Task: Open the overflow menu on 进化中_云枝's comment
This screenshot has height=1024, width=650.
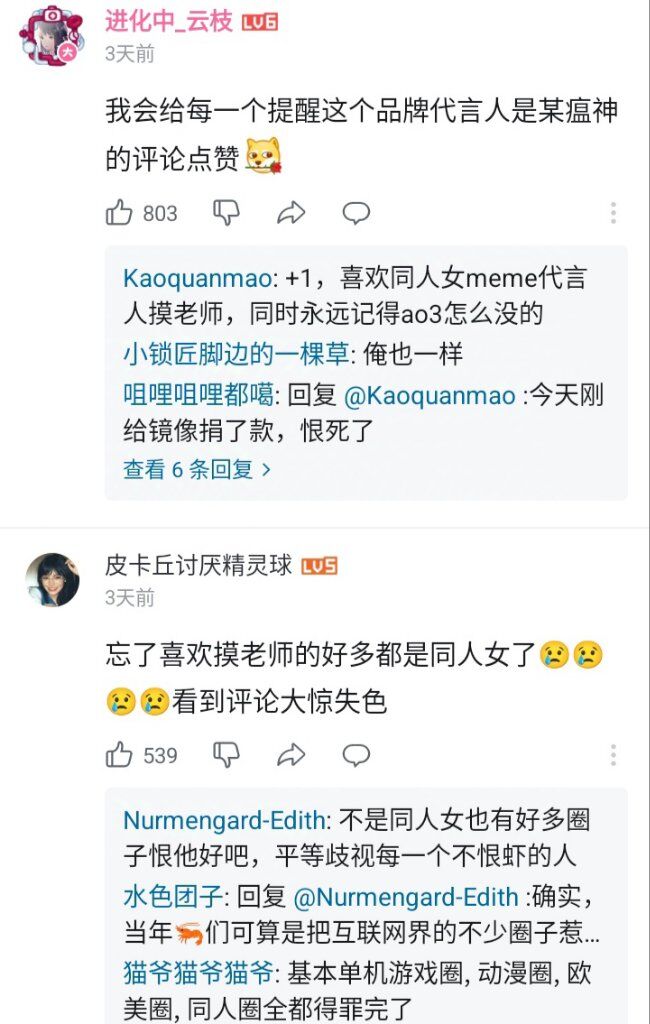Action: pos(613,212)
